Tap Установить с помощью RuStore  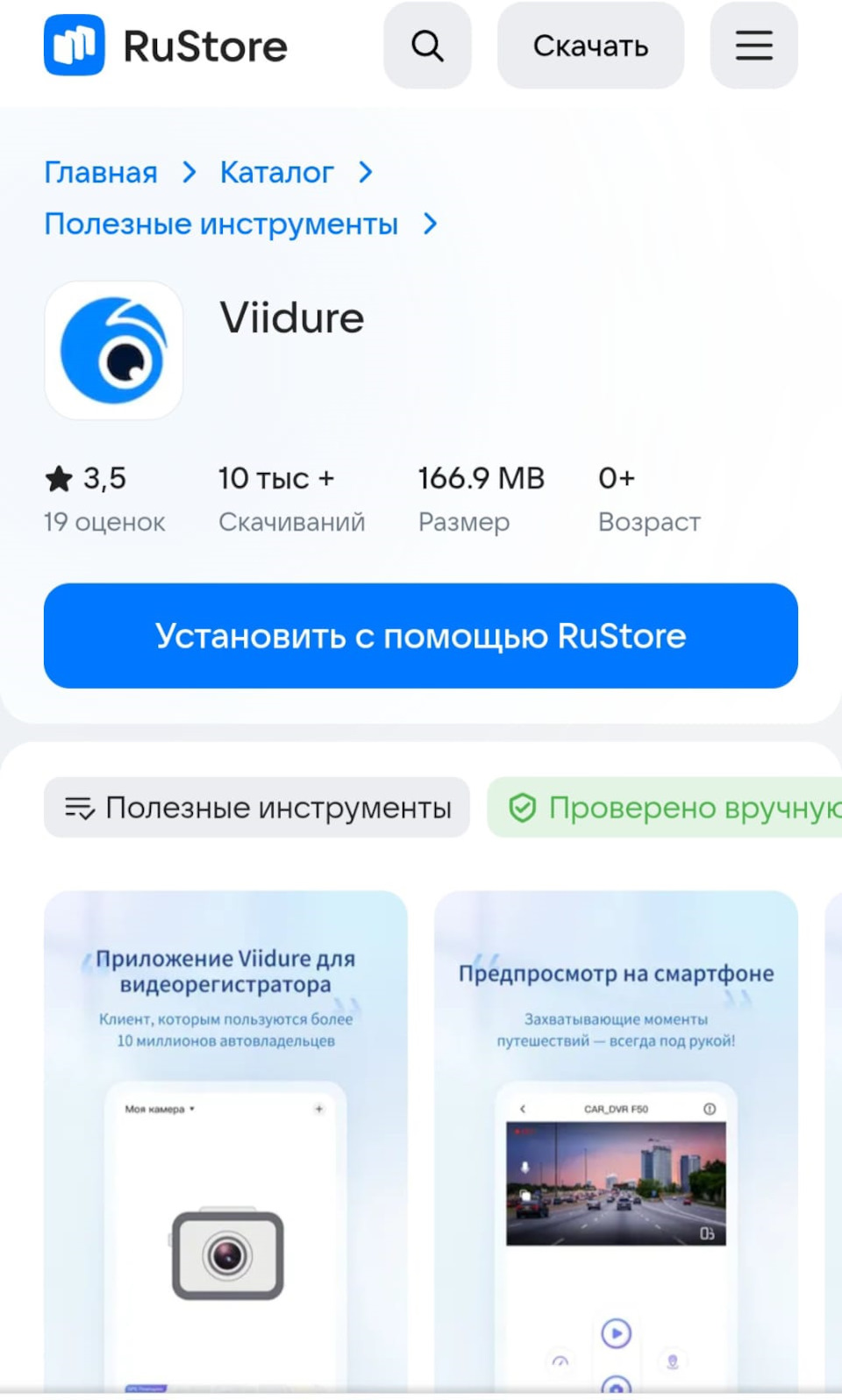tap(421, 636)
